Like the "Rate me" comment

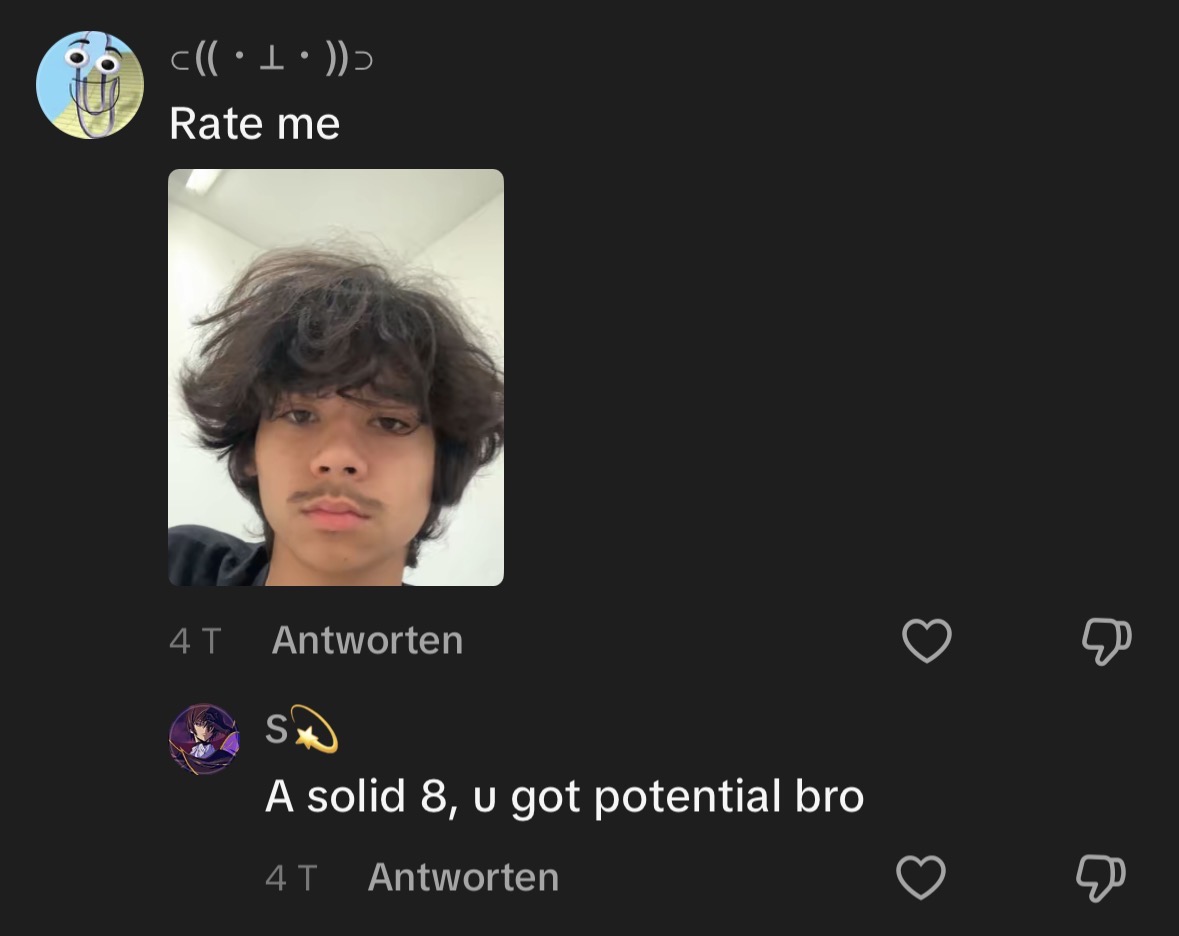click(x=926, y=641)
